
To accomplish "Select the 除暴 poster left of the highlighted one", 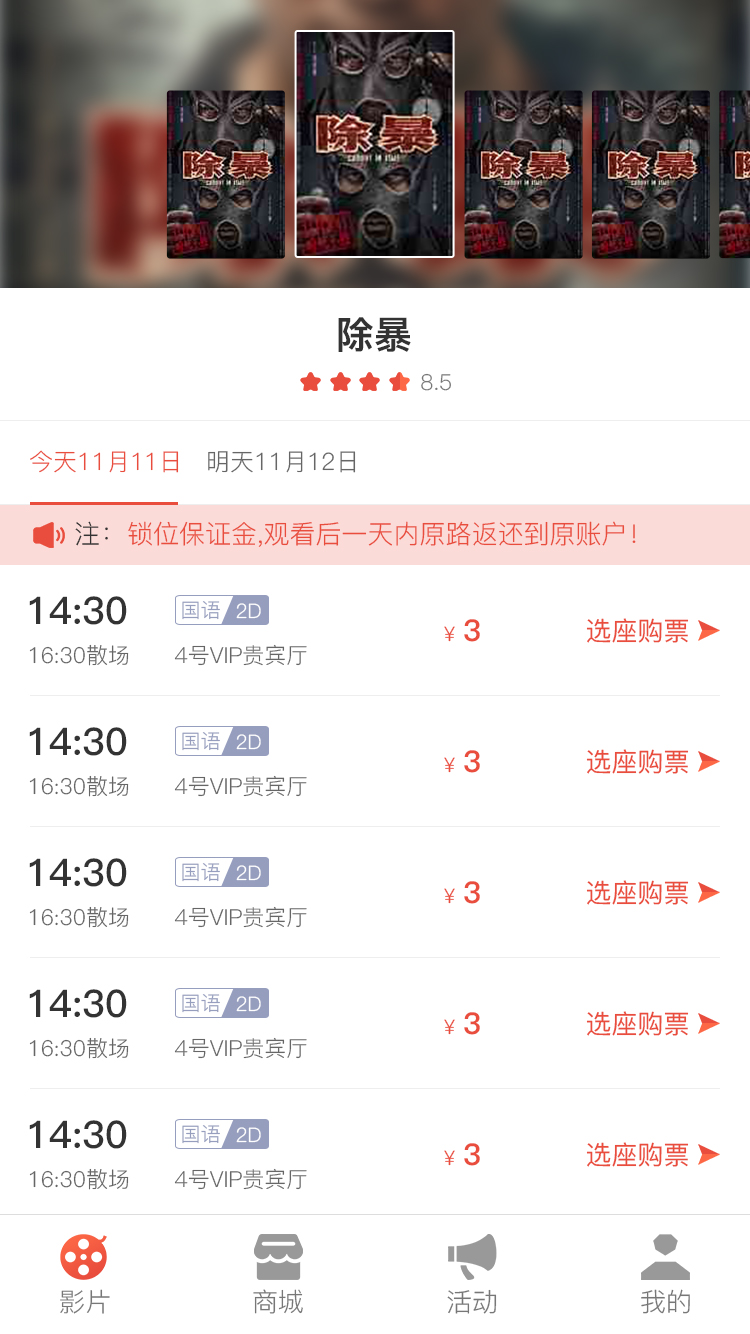I will [x=226, y=174].
